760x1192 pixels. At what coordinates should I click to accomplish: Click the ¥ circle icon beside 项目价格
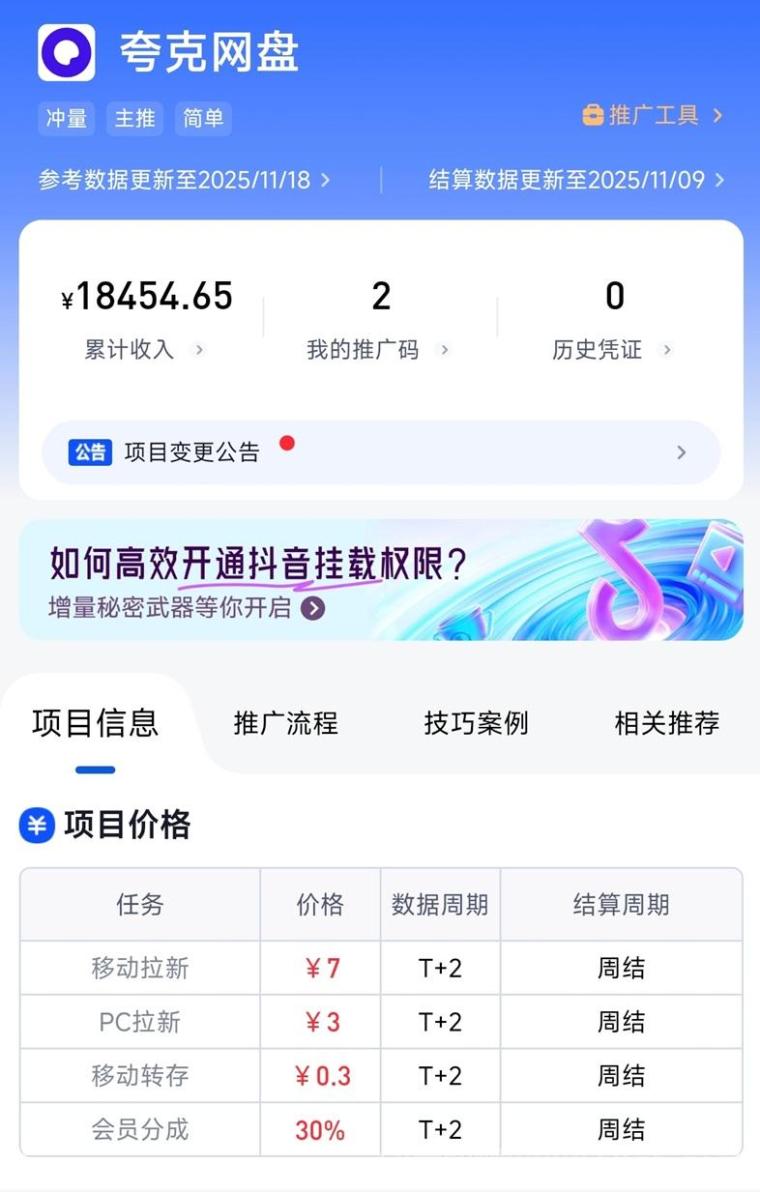coord(37,824)
